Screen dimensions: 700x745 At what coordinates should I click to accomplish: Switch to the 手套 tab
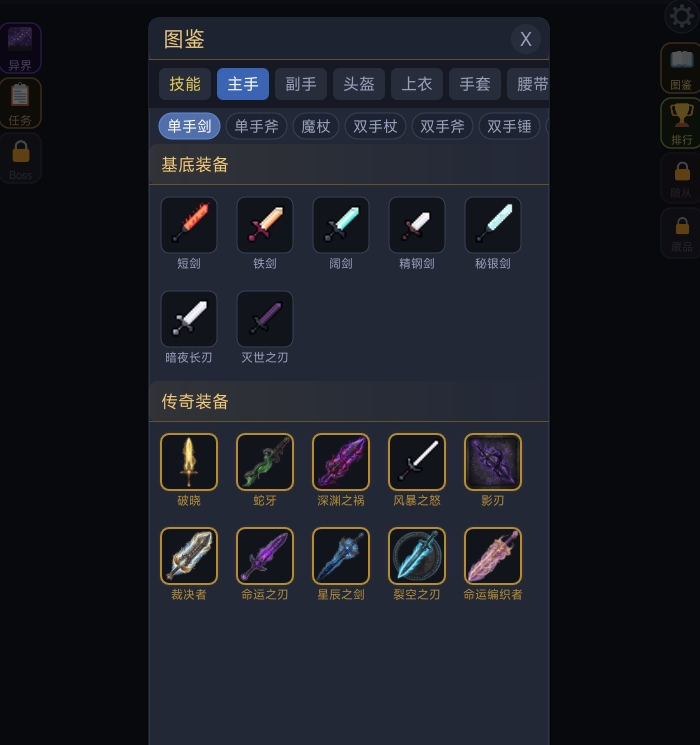click(x=475, y=84)
